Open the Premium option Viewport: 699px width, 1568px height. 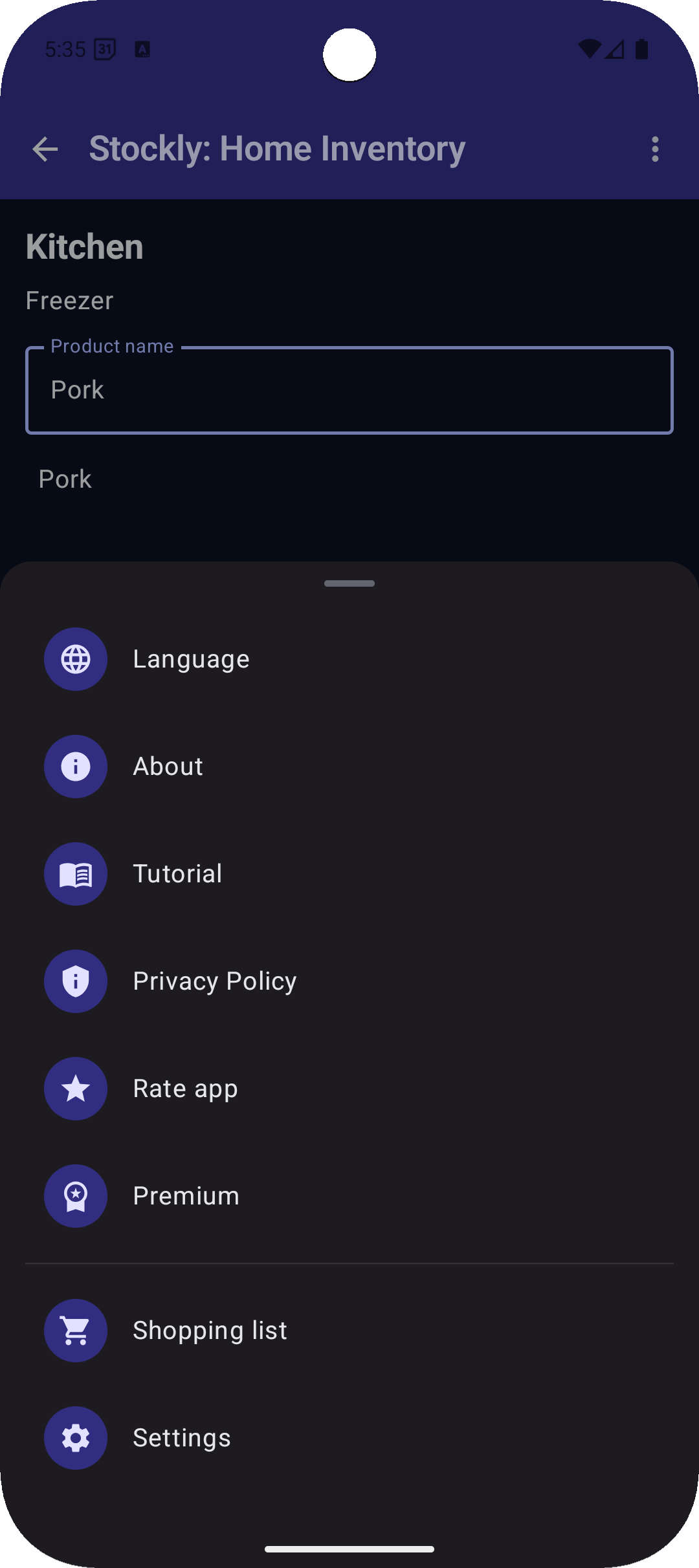tap(186, 1196)
